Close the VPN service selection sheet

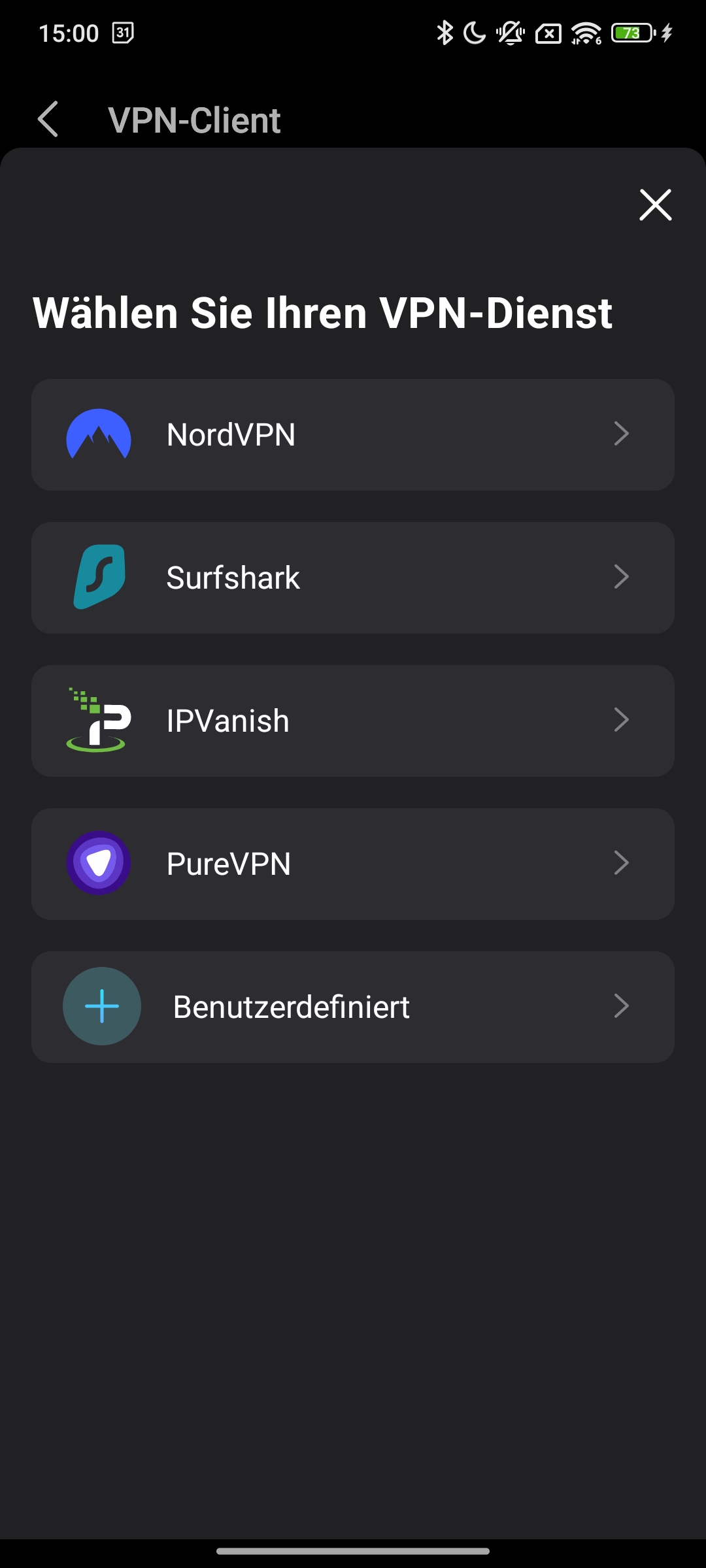pos(655,205)
